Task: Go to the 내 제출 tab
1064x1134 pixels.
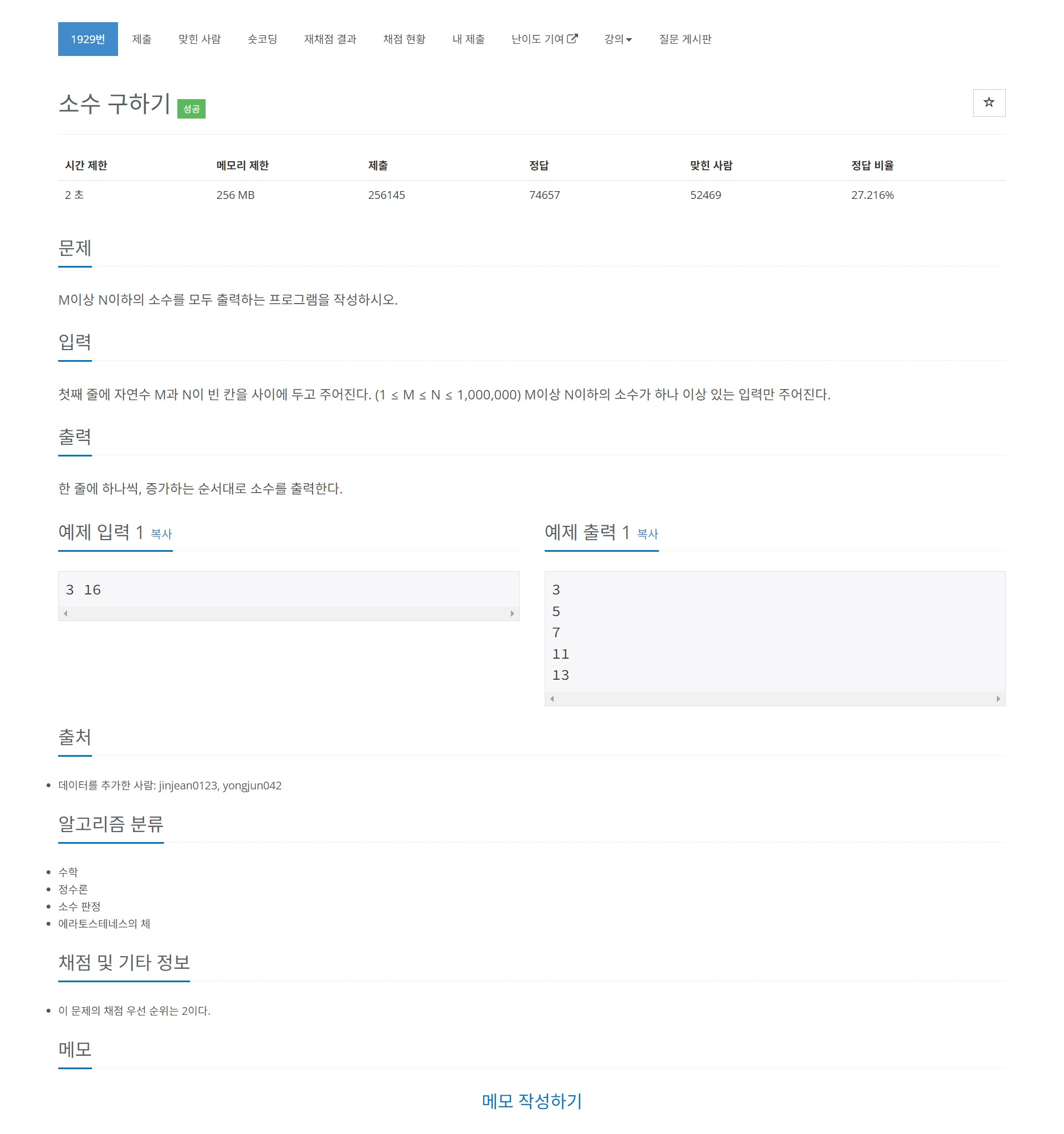Action: tap(468, 39)
